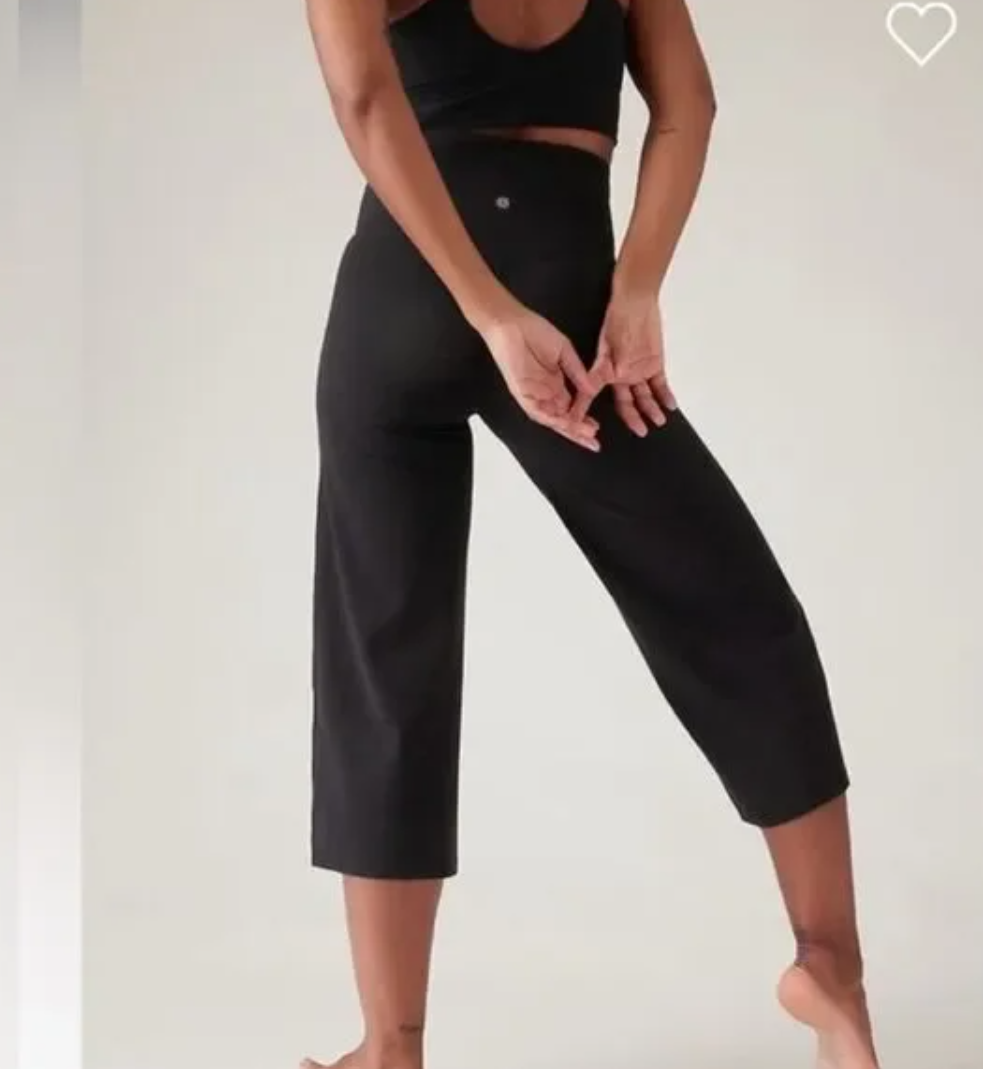The image size is (983, 1069).
Task: Favorite this item with the heart icon
Action: click(x=920, y=32)
